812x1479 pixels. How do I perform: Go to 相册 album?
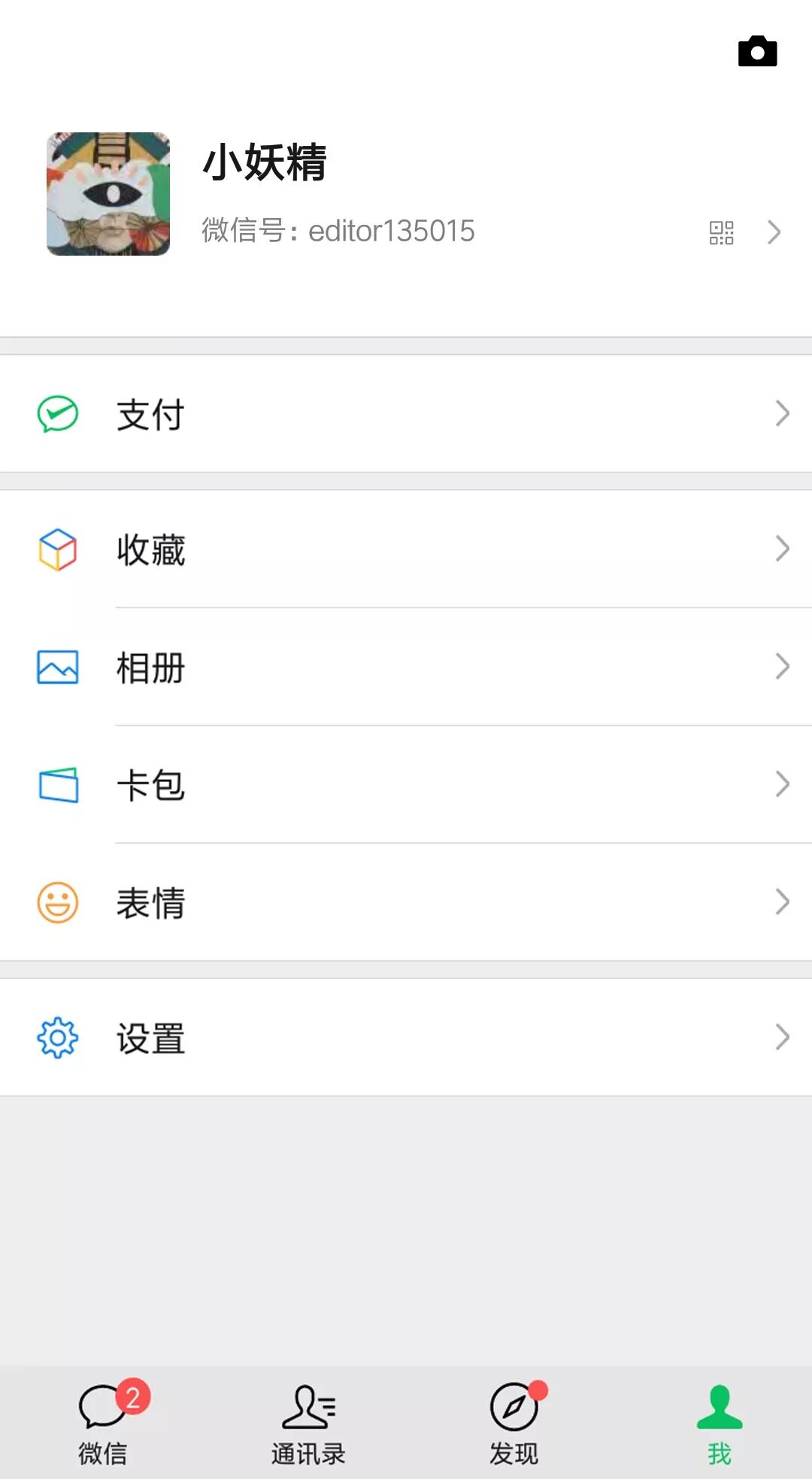tap(406, 667)
